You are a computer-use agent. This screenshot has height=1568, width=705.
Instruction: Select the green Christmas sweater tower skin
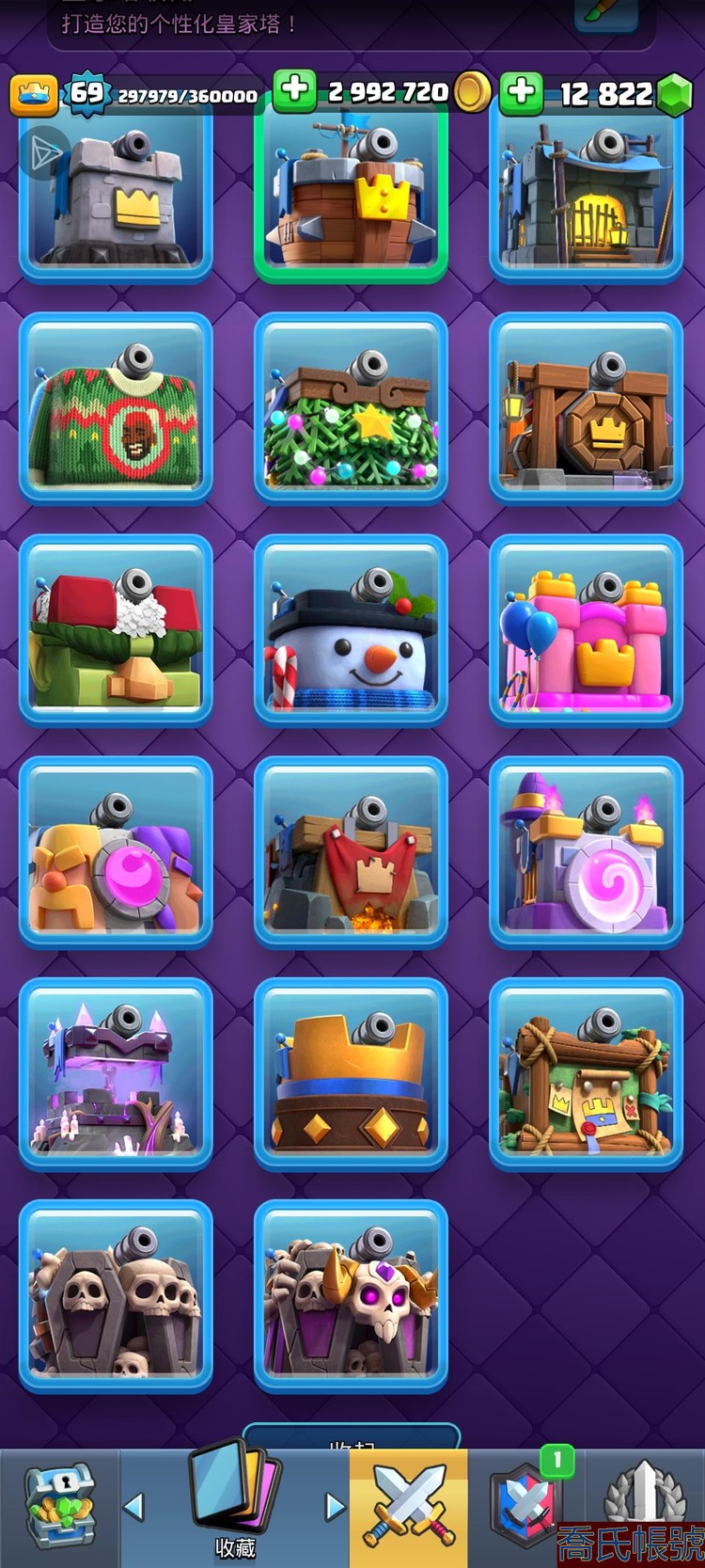pyautogui.click(x=116, y=408)
